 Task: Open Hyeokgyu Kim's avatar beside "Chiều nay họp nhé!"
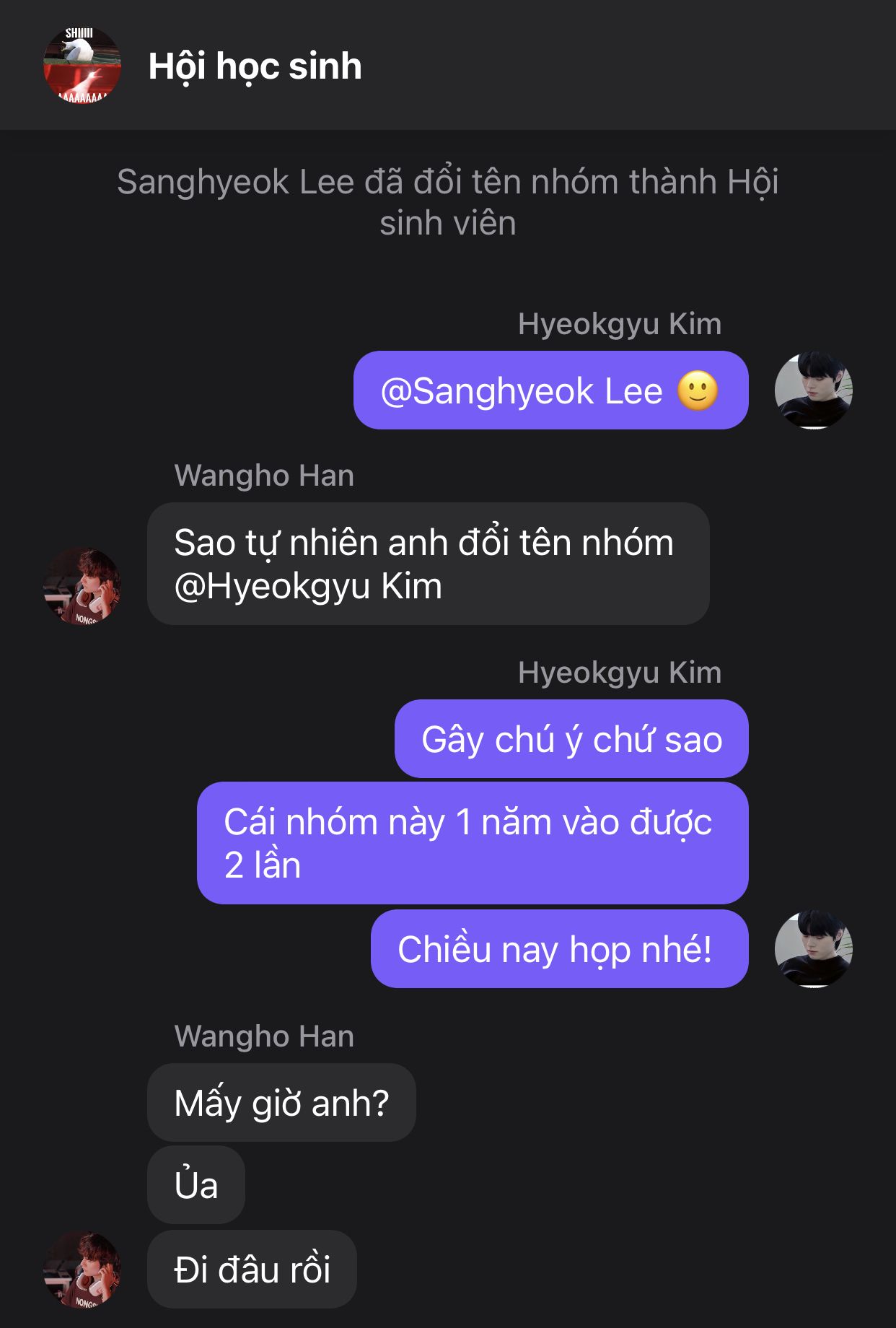[x=813, y=948]
